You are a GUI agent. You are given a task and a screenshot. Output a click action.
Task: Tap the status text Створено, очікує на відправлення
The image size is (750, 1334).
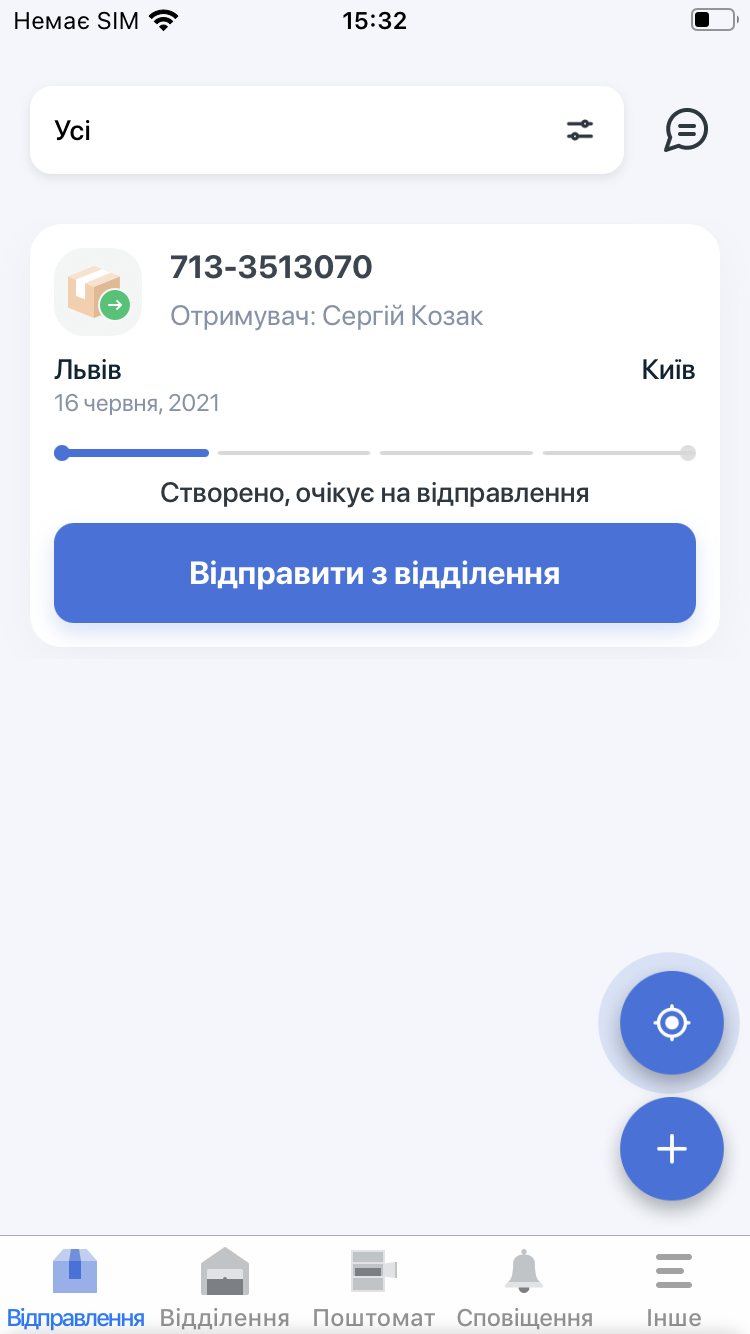(375, 492)
